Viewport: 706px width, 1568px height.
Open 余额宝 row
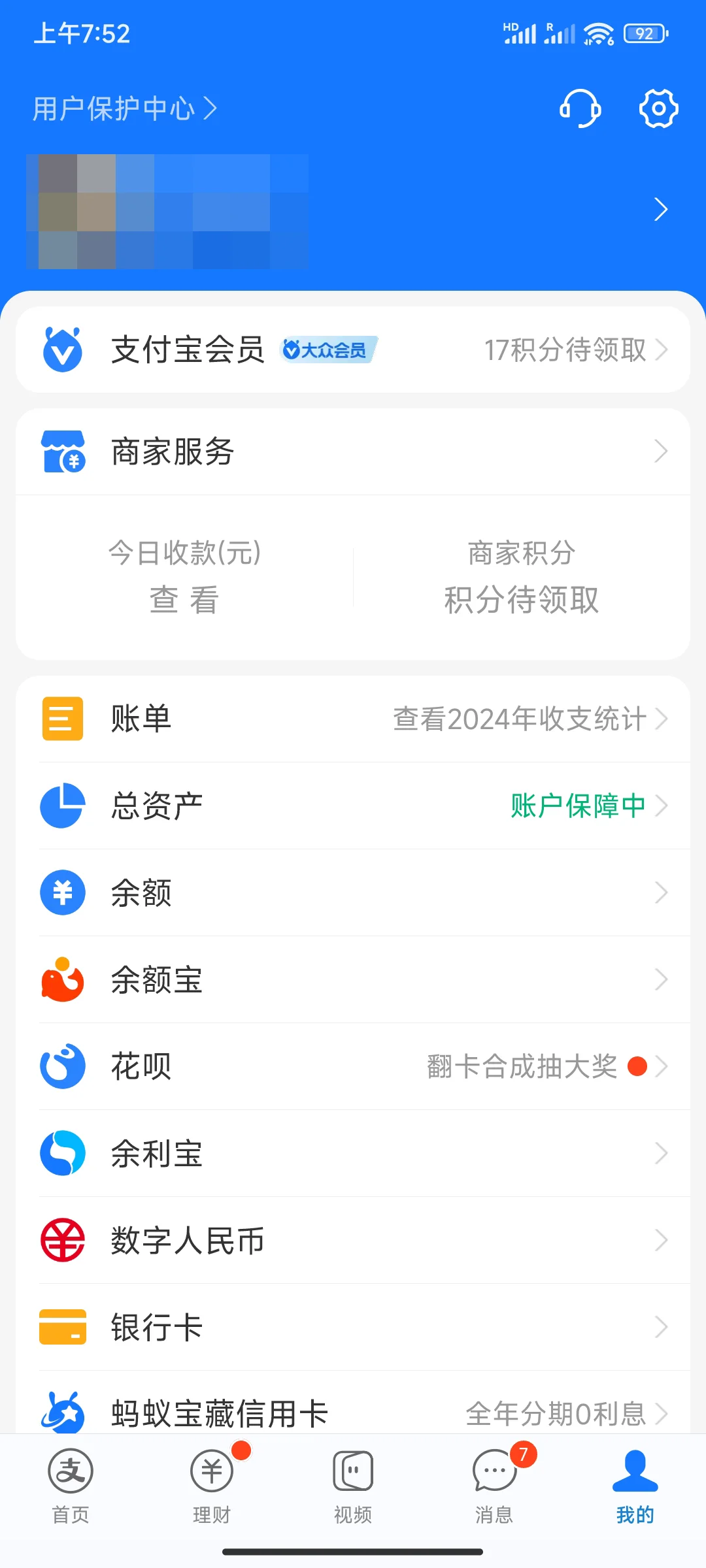(x=353, y=979)
